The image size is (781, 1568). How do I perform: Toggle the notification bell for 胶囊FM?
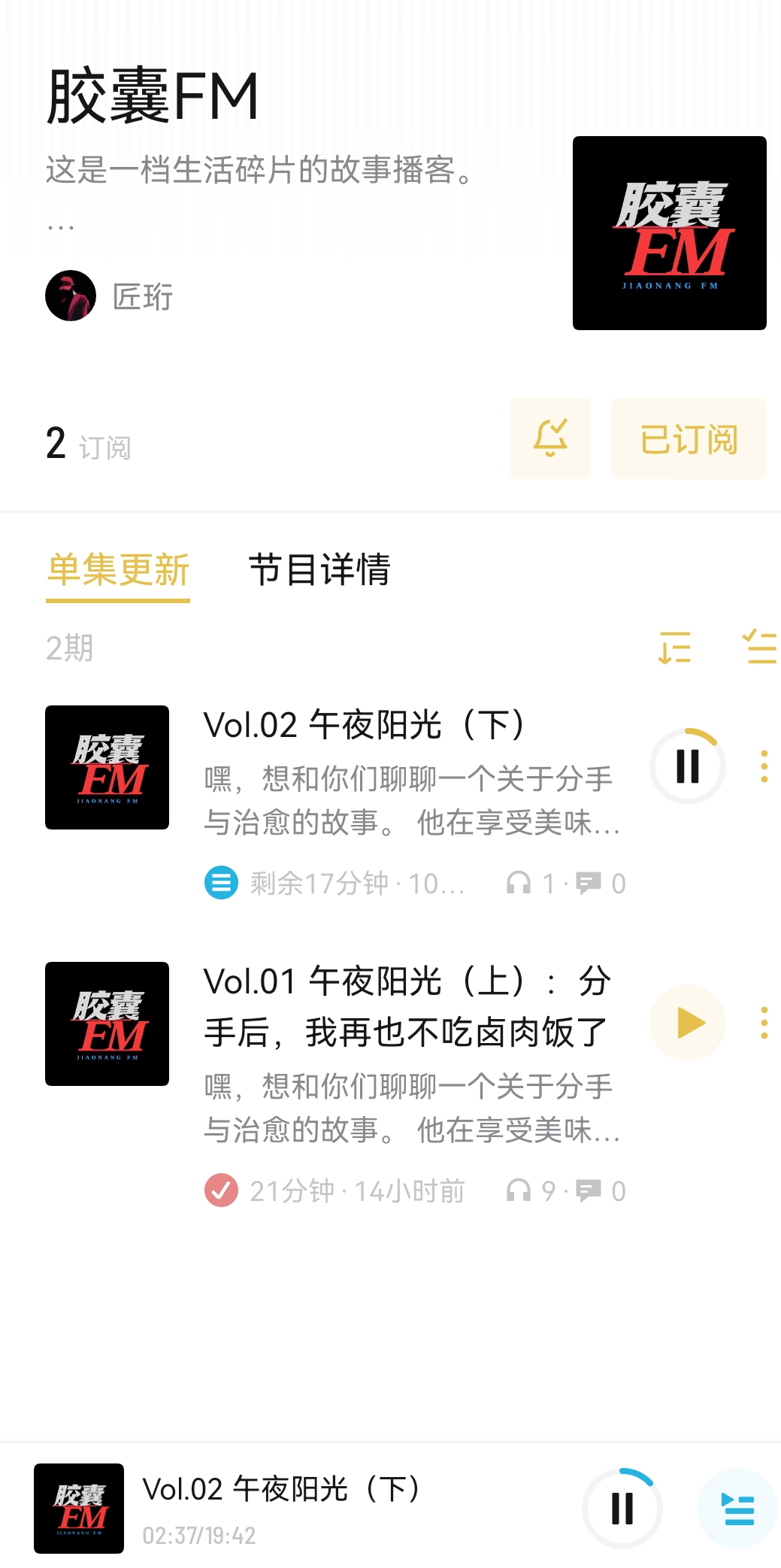(550, 438)
